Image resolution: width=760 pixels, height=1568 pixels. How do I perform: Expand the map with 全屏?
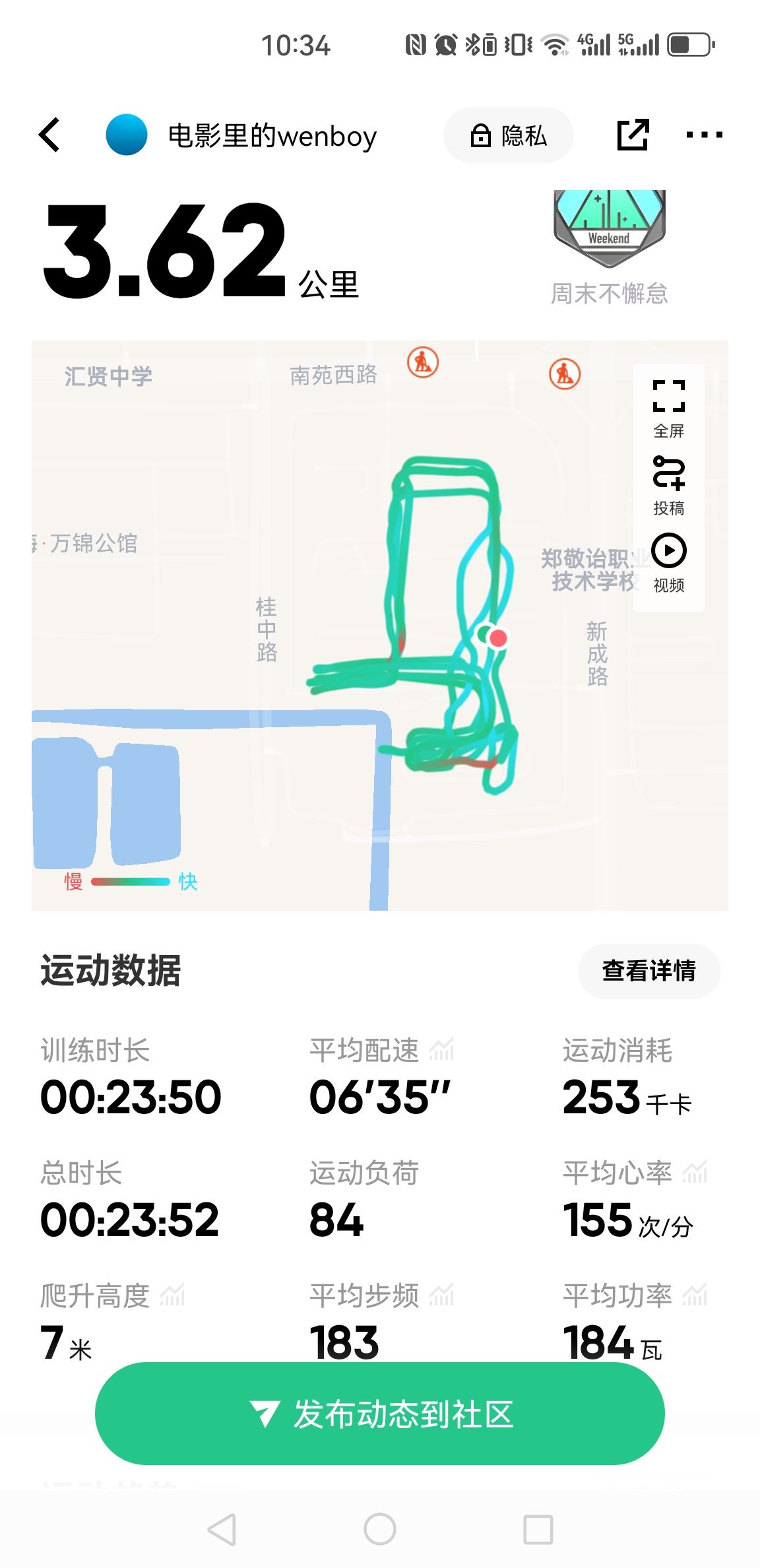coord(669,409)
